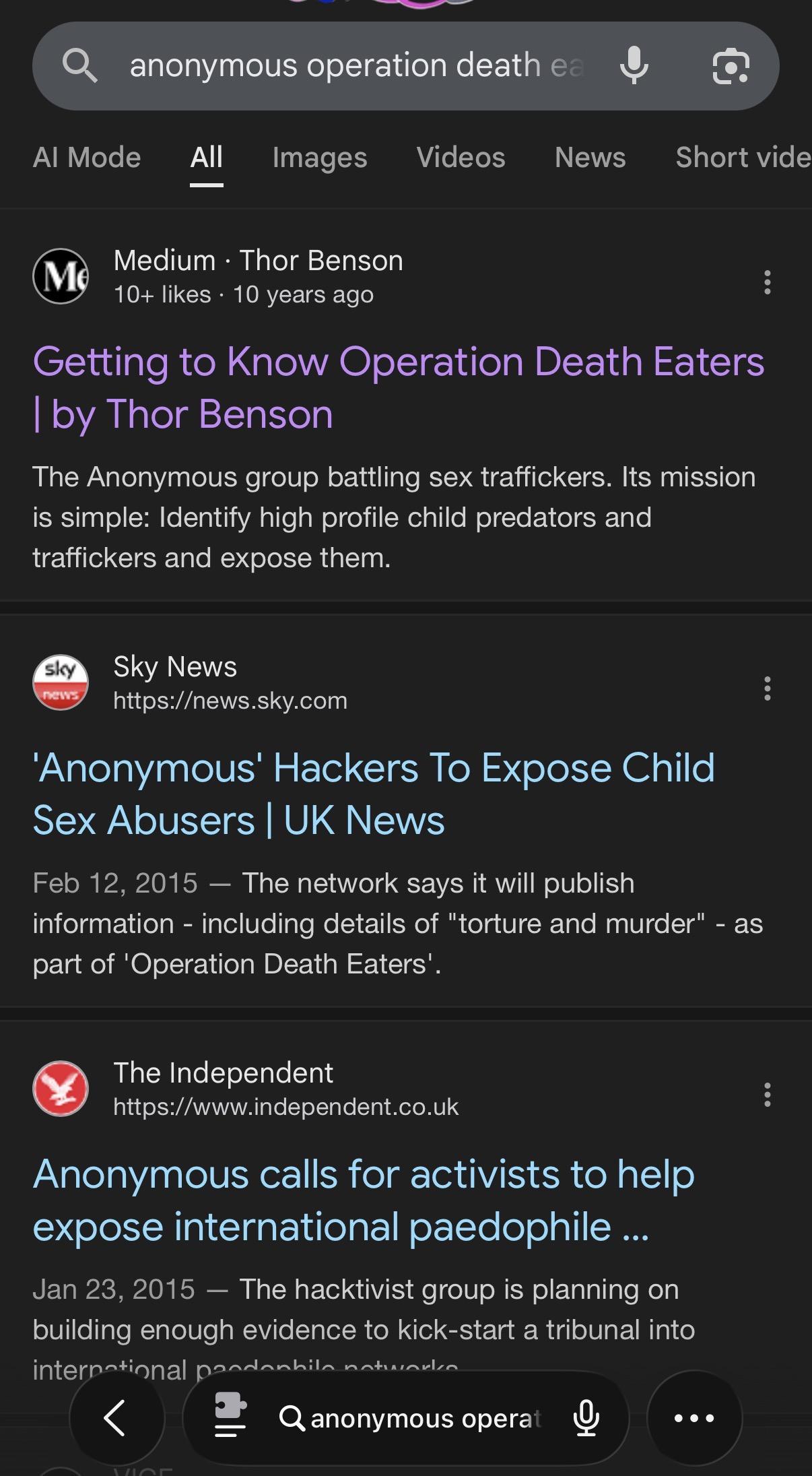The height and width of the screenshot is (1476, 812).
Task: Switch to the News tab
Action: coord(590,158)
